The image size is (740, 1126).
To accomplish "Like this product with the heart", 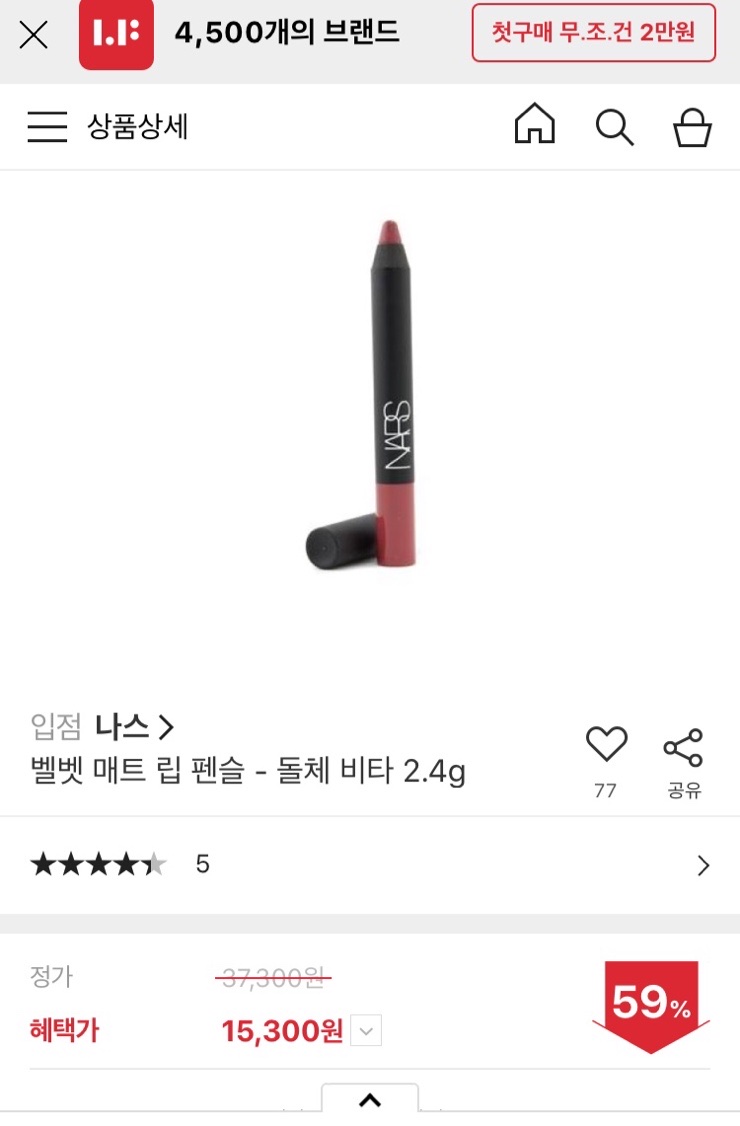I will point(606,745).
